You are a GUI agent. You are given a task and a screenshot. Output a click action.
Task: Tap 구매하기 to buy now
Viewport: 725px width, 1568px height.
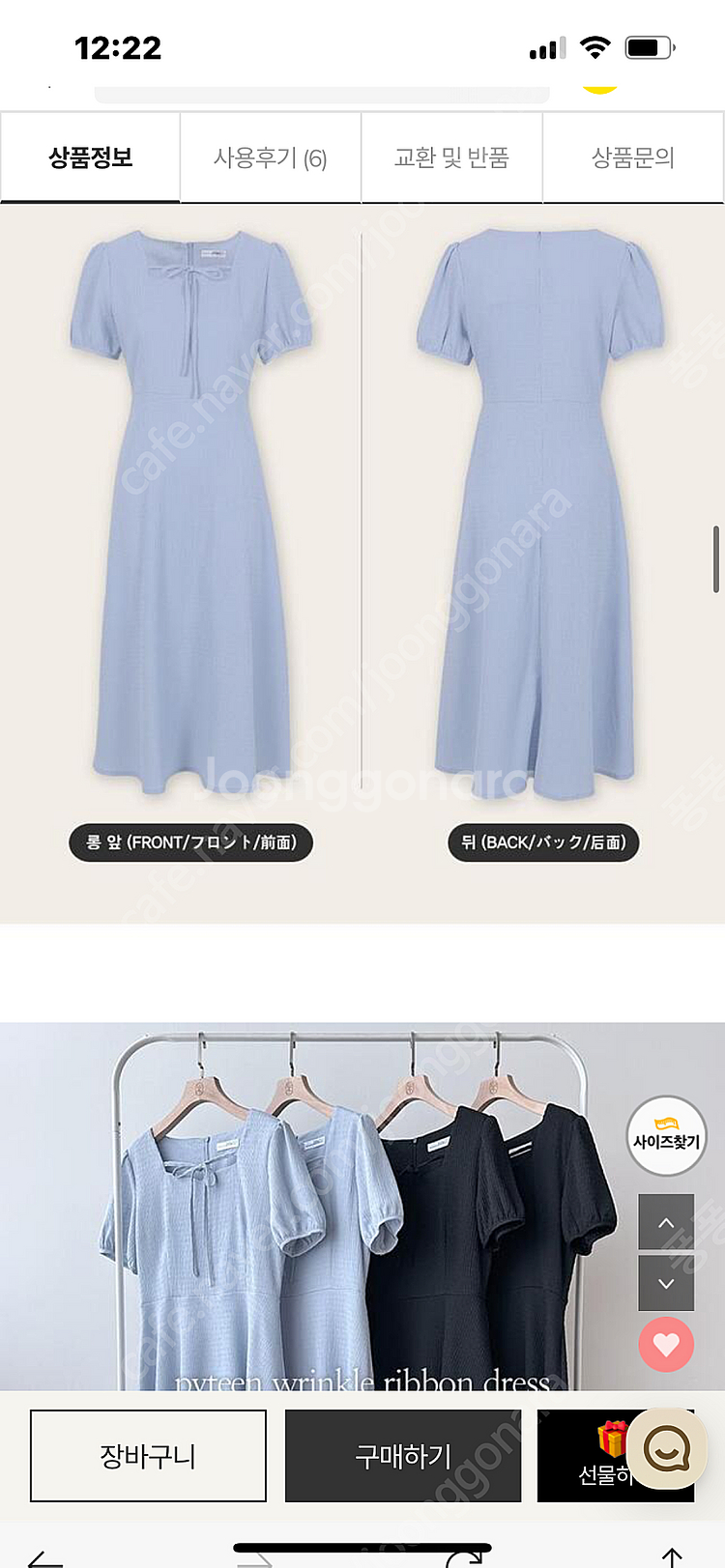pos(403,1455)
